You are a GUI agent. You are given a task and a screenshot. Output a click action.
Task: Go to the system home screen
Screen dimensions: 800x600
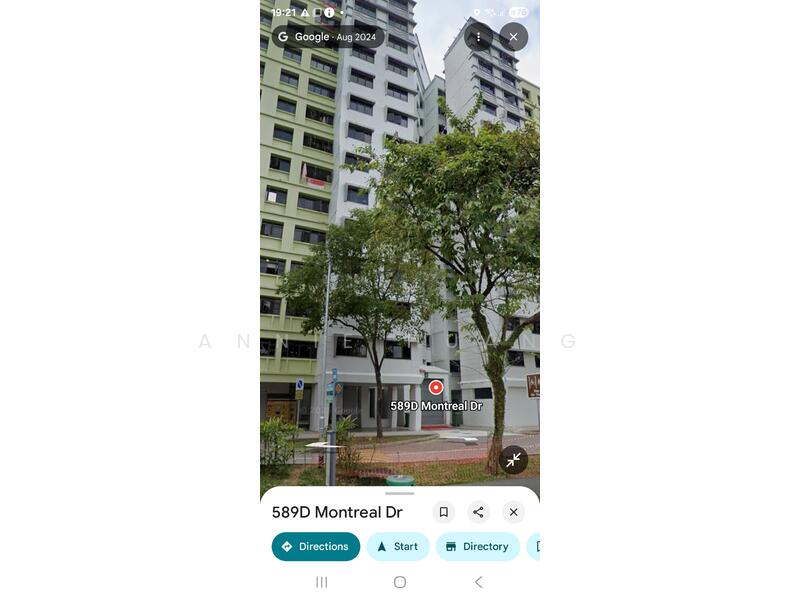click(x=399, y=582)
